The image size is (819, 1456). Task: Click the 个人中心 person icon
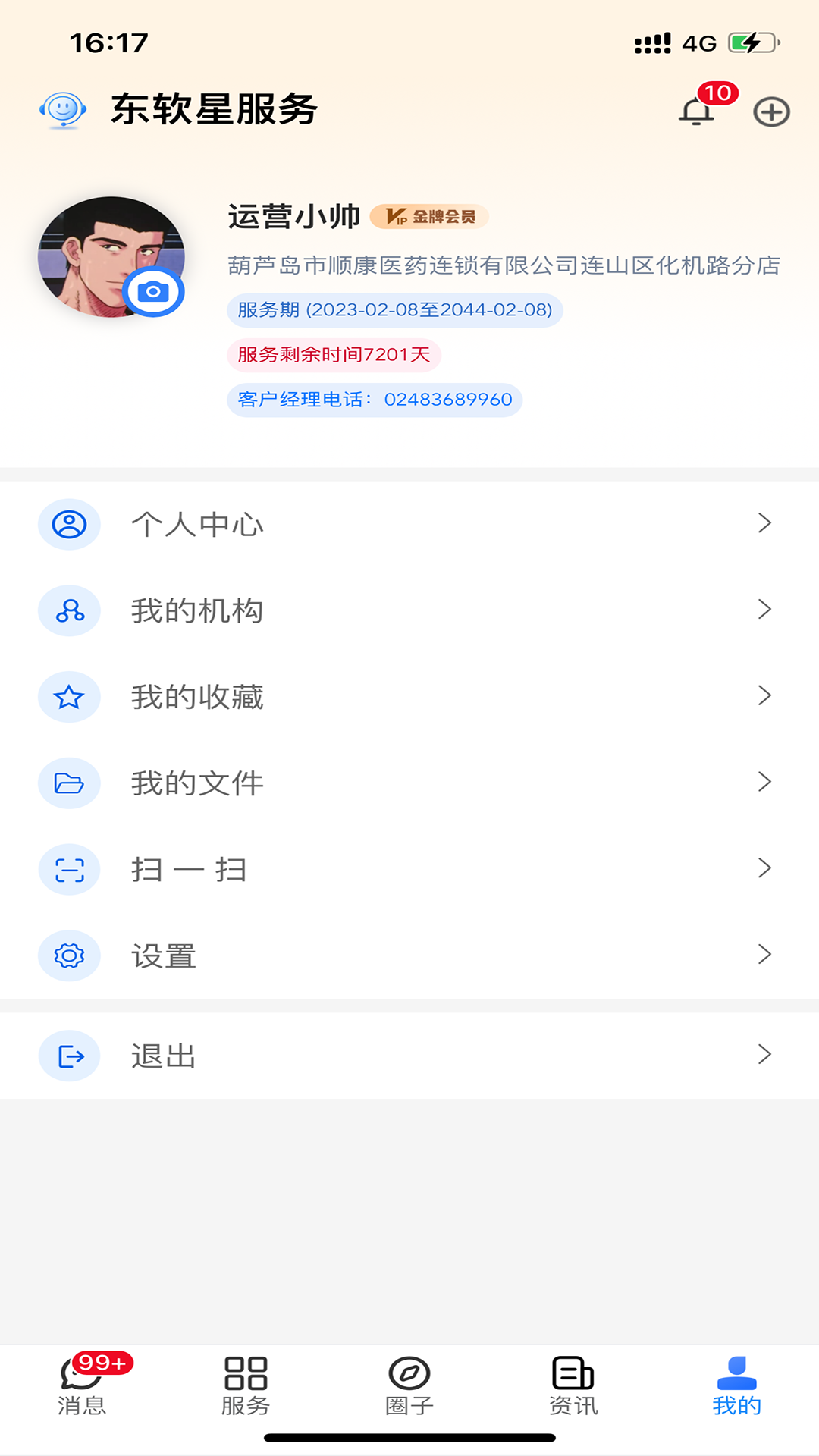pyautogui.click(x=69, y=524)
